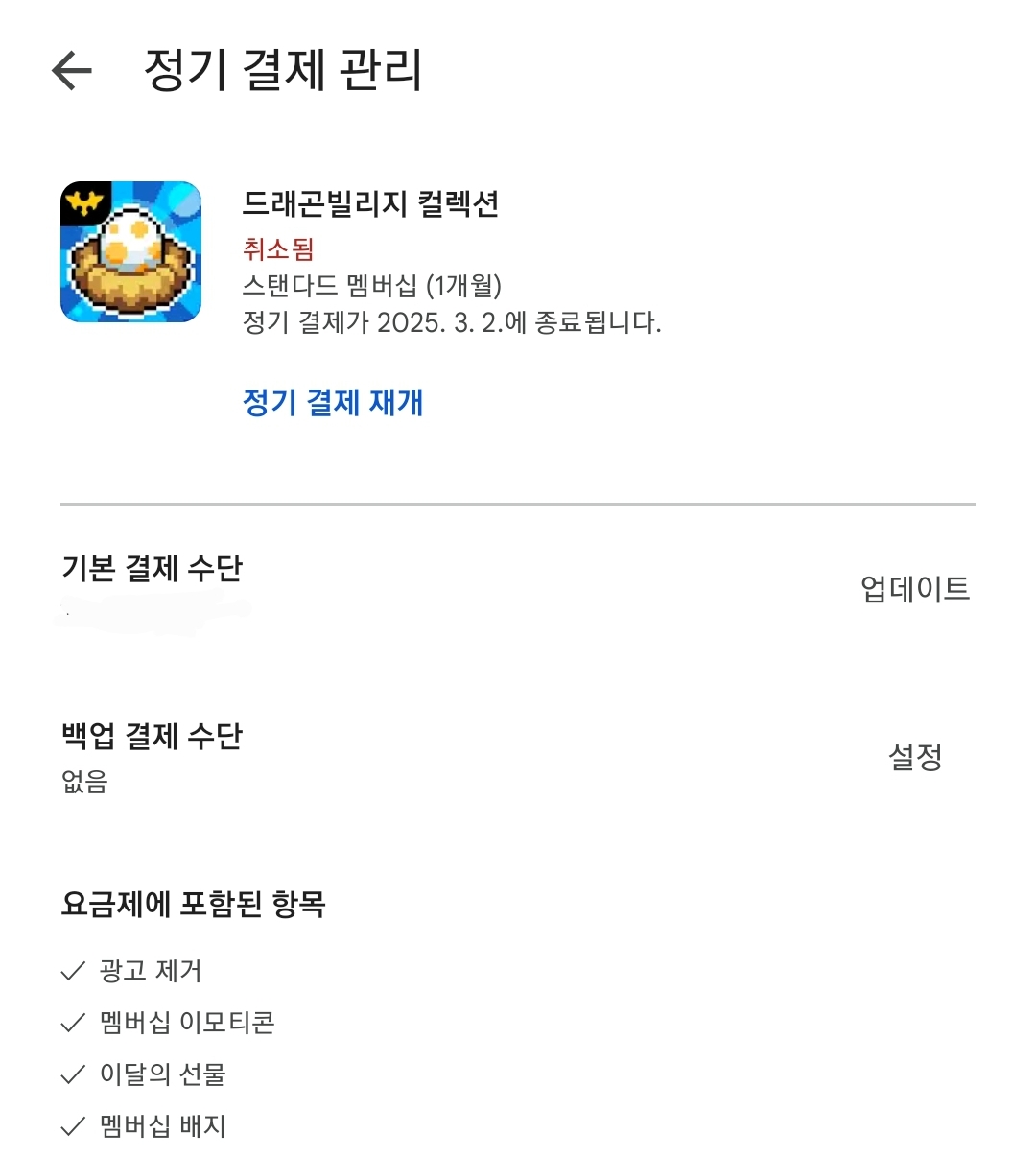Tap 업데이트 for 기본 결제 수단

point(914,588)
